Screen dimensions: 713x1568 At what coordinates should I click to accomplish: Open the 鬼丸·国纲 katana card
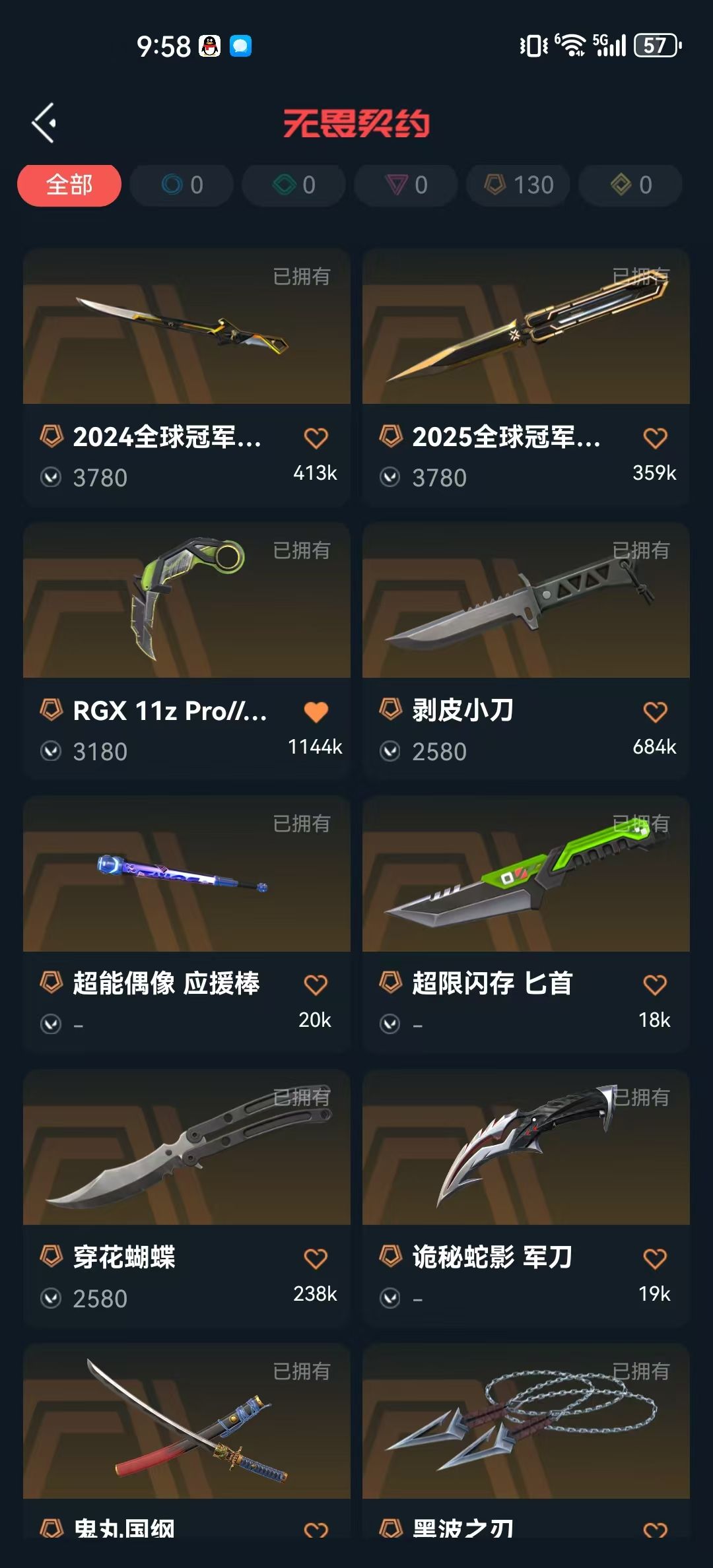point(186,1422)
